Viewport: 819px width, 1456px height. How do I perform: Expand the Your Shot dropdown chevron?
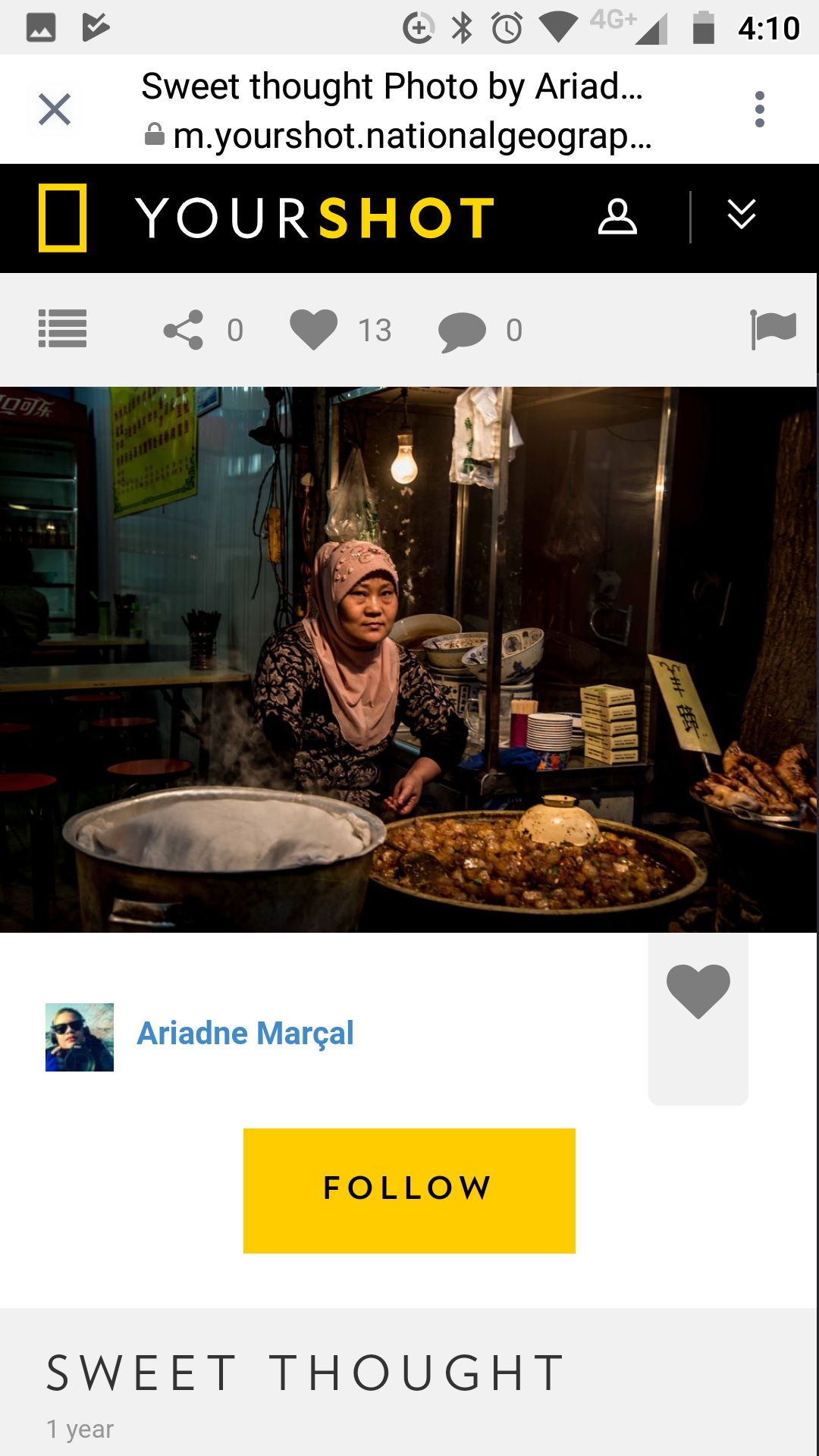point(741,215)
